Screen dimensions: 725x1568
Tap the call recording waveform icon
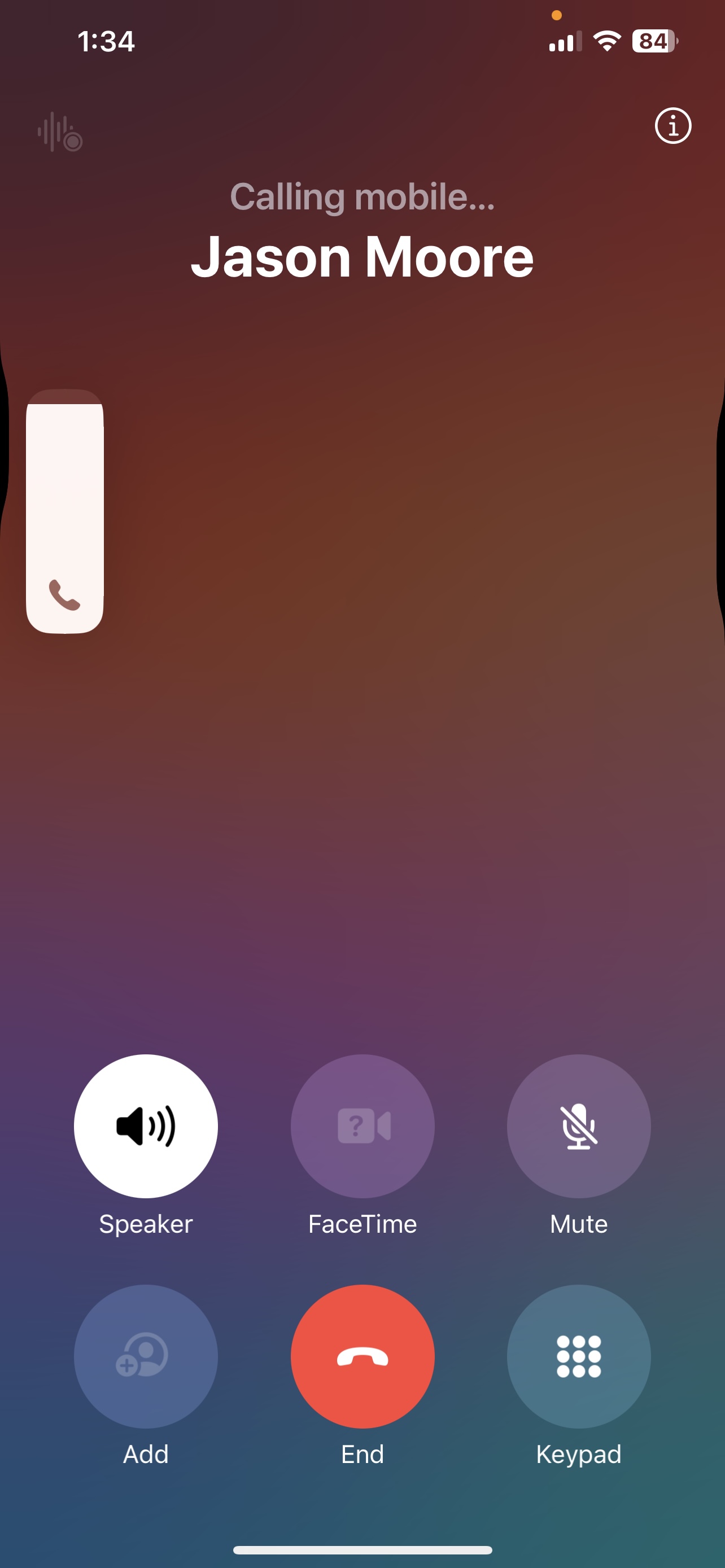click(x=60, y=132)
